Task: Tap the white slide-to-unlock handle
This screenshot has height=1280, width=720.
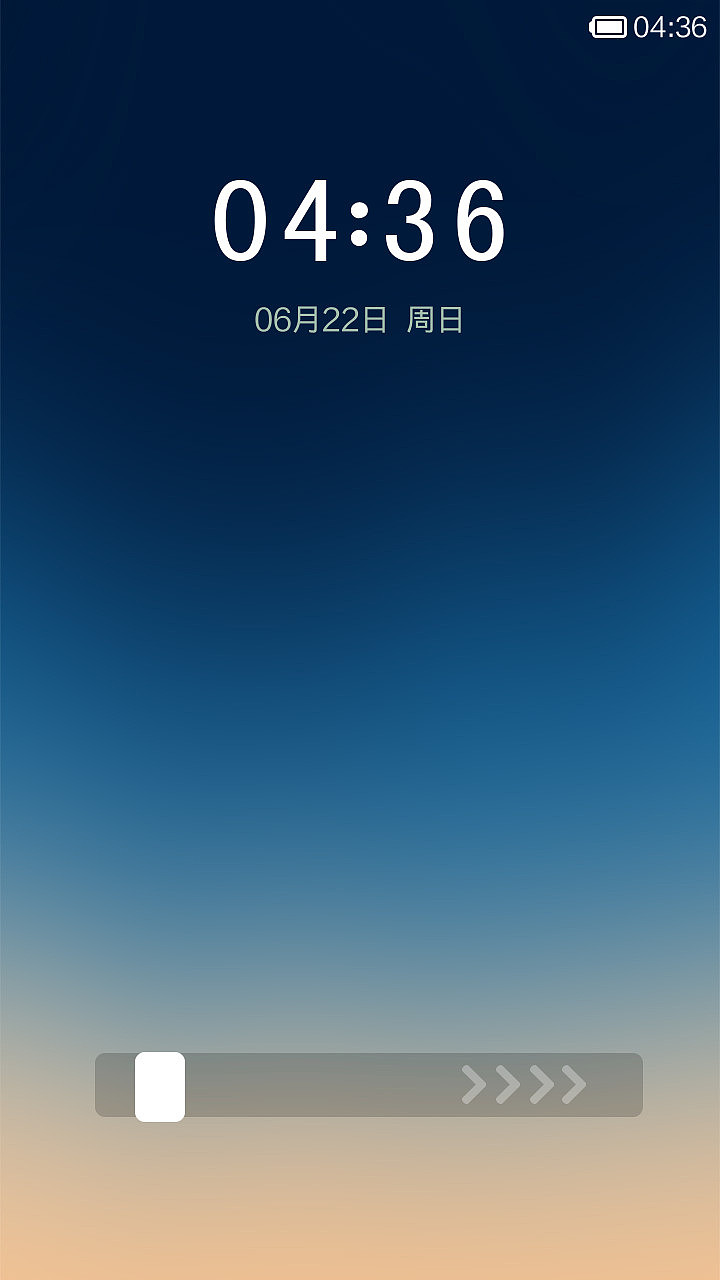Action: pos(160,1085)
